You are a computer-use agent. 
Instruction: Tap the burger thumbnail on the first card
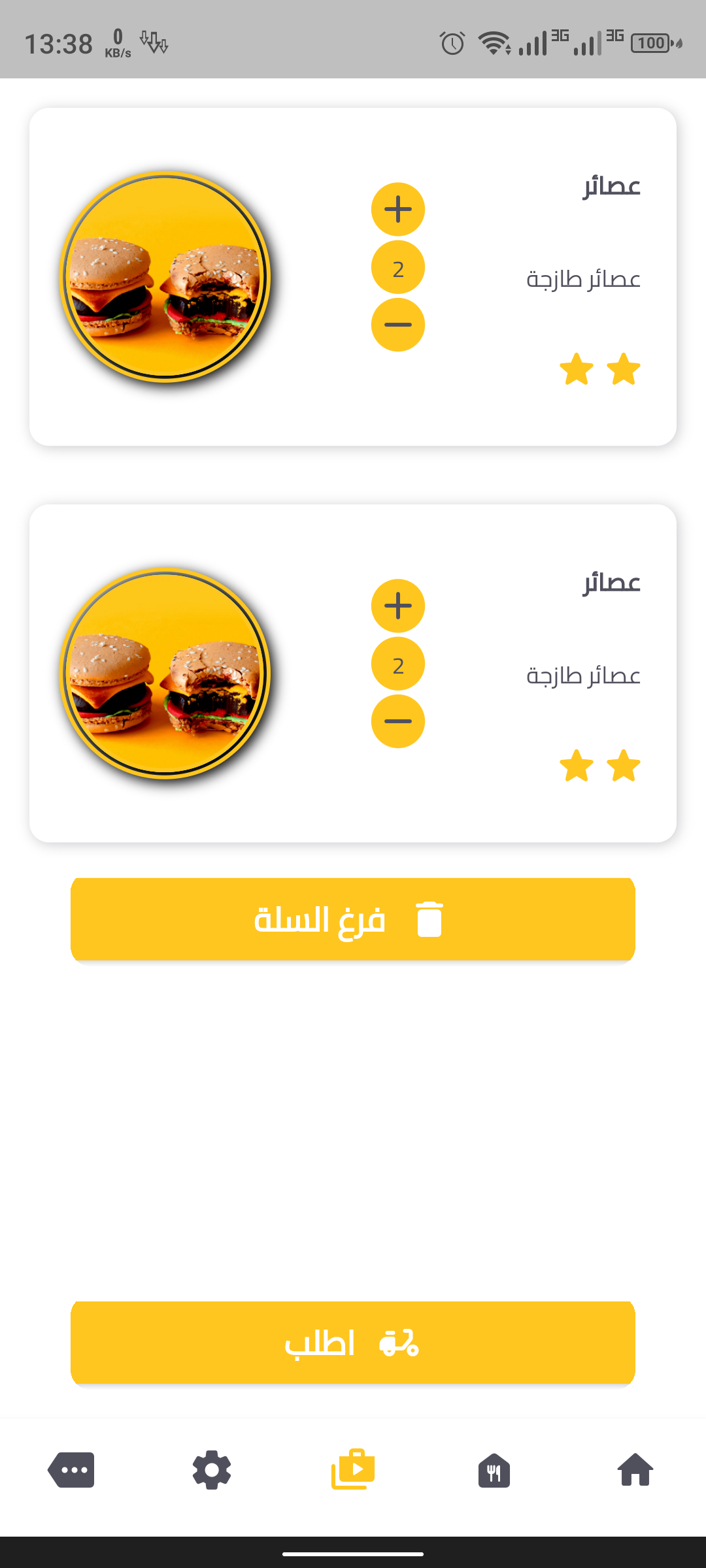165,276
